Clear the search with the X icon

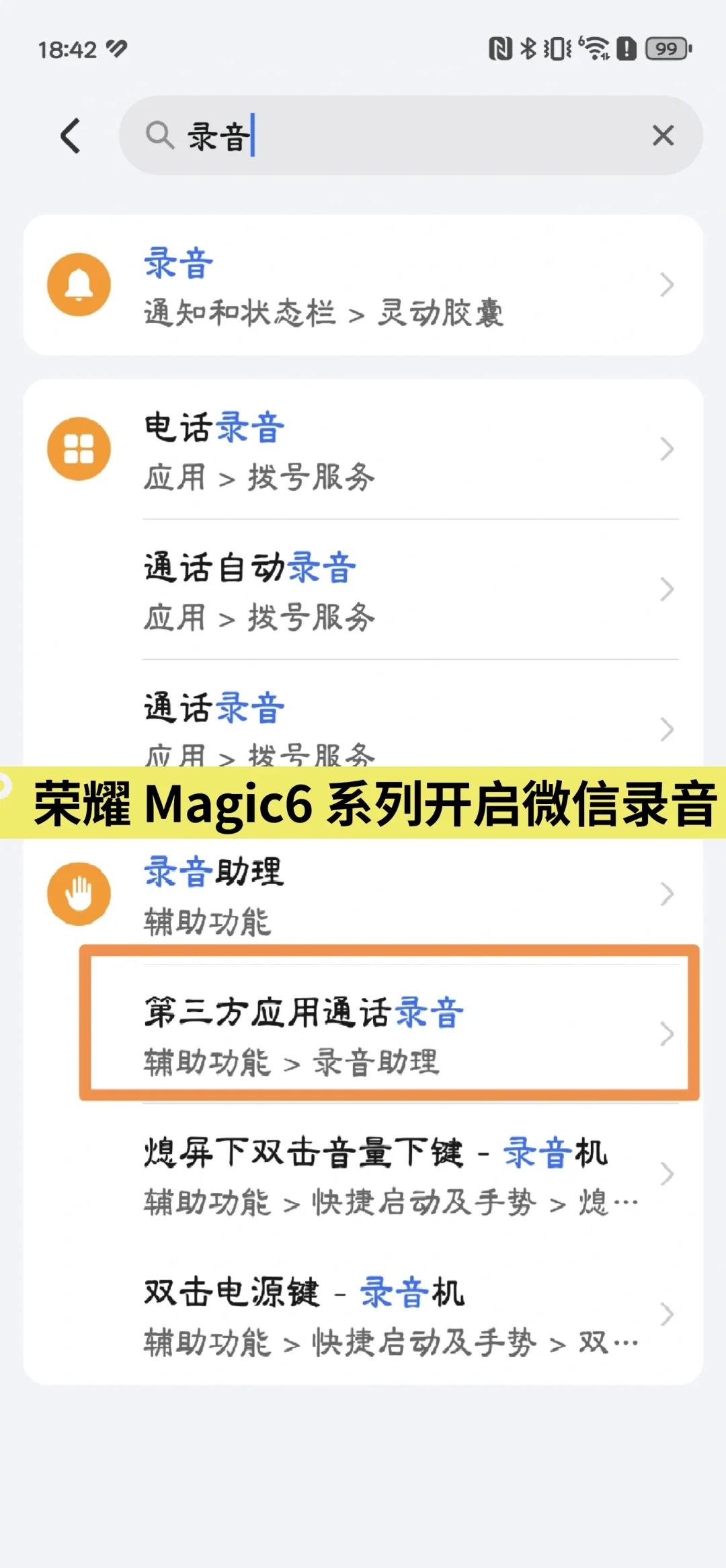[x=663, y=136]
